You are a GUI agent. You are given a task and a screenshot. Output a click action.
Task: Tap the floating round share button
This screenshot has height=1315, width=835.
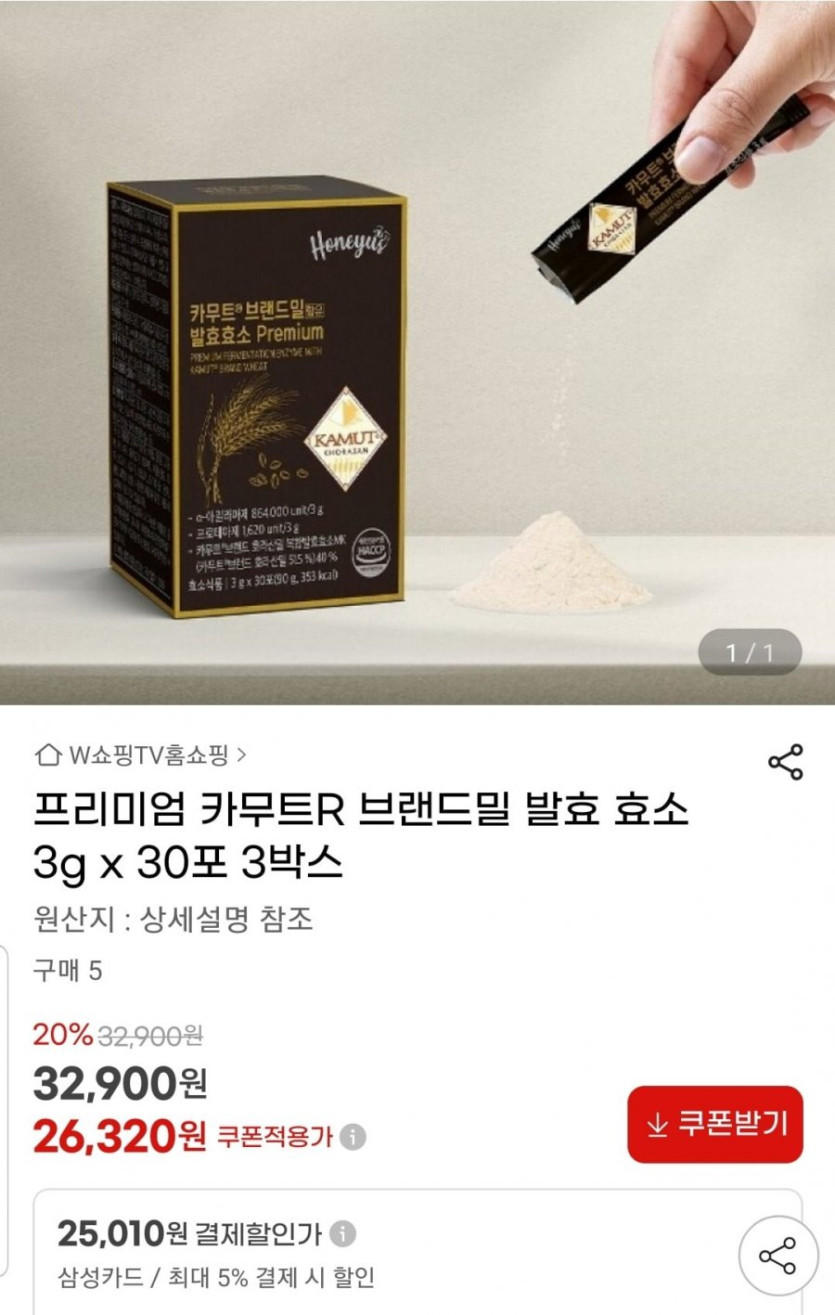click(x=778, y=1256)
